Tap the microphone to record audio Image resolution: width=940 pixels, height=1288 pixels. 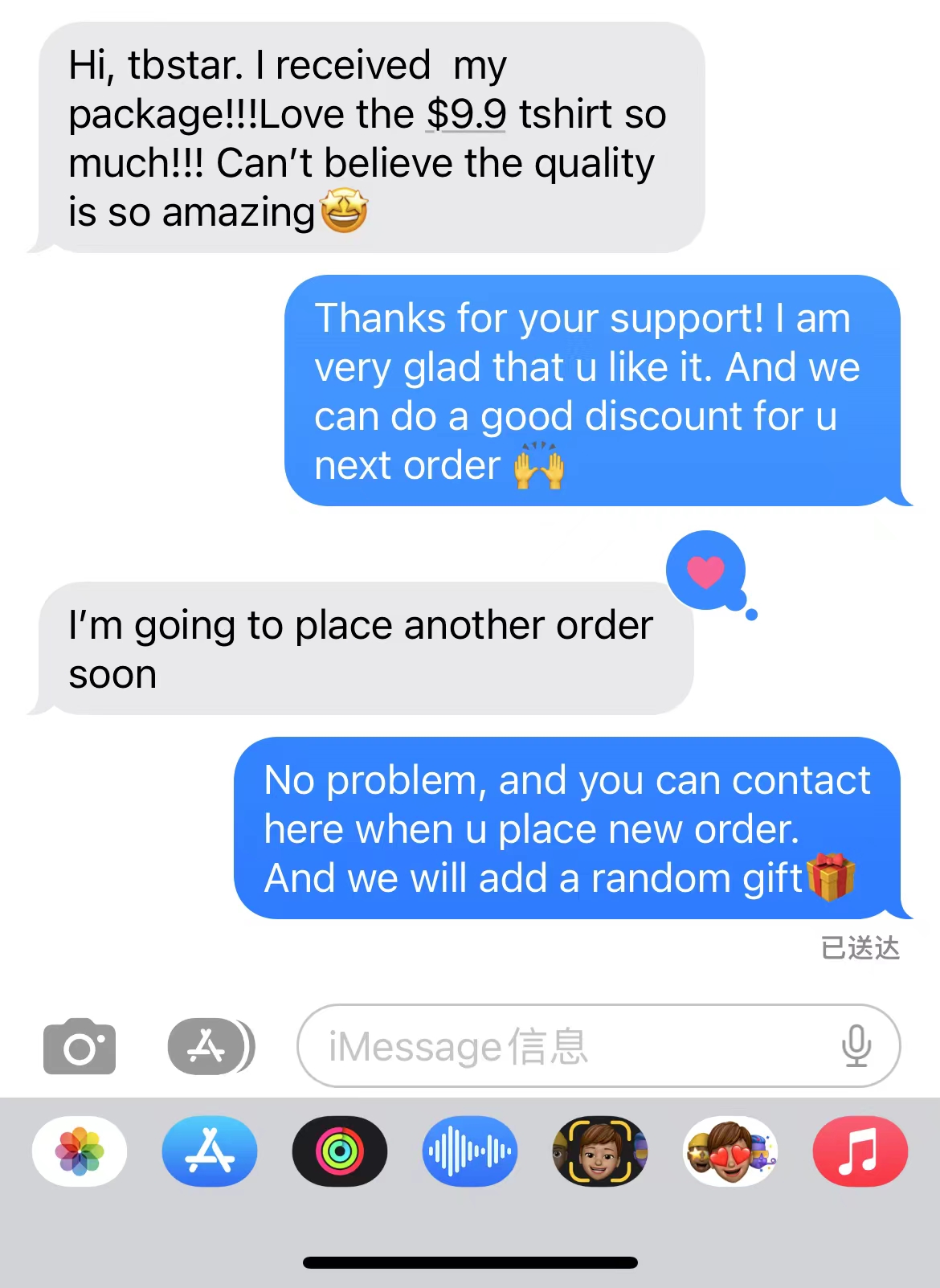pos(856,1046)
